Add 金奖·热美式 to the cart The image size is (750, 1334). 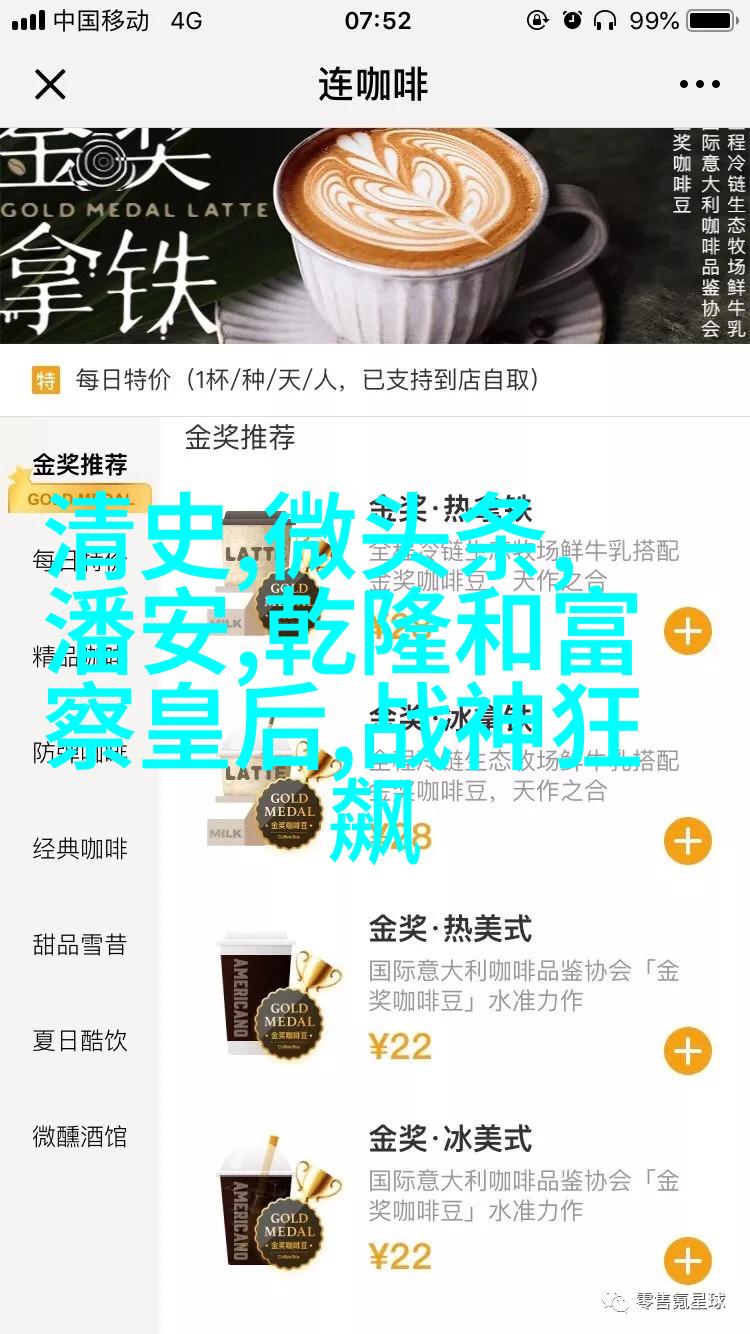(687, 1052)
